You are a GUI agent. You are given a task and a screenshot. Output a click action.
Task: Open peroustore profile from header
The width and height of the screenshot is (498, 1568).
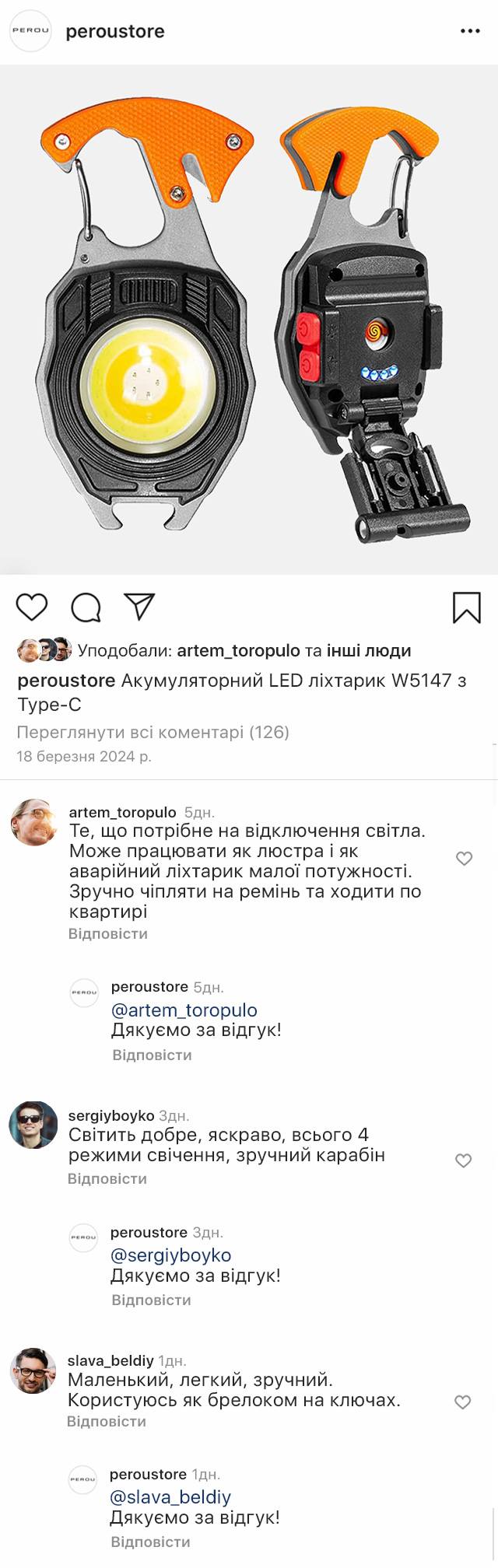115,32
